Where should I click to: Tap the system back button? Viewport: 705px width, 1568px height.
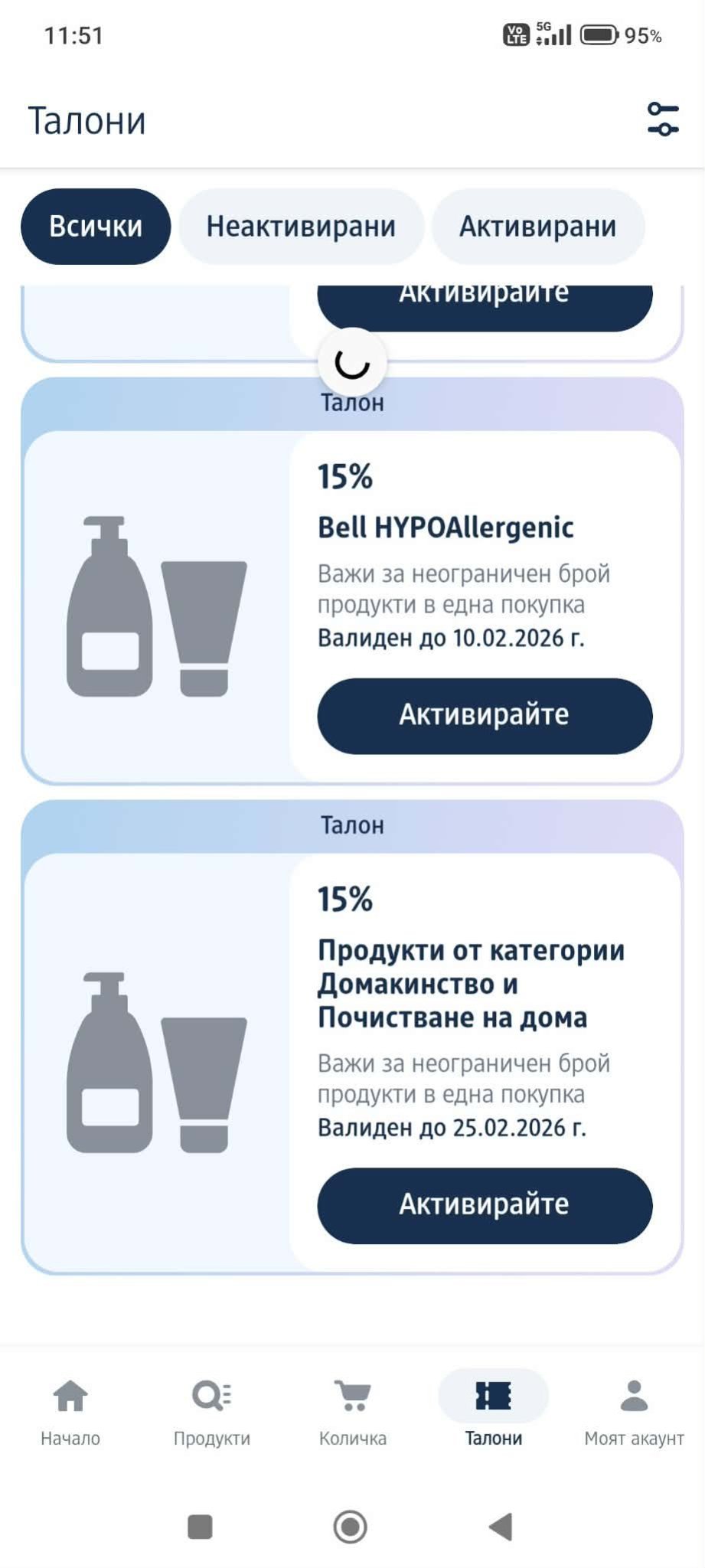click(501, 1527)
